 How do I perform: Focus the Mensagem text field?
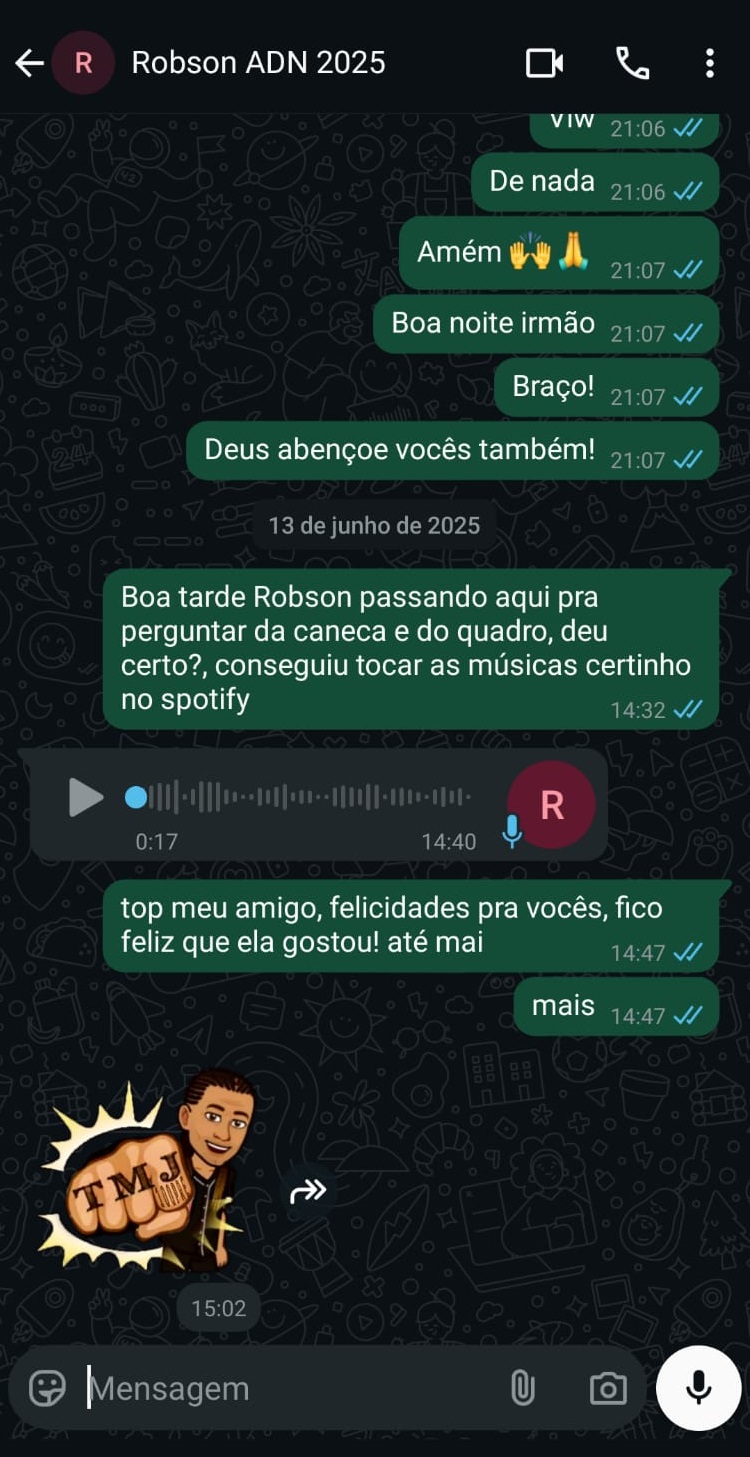click(x=280, y=1388)
